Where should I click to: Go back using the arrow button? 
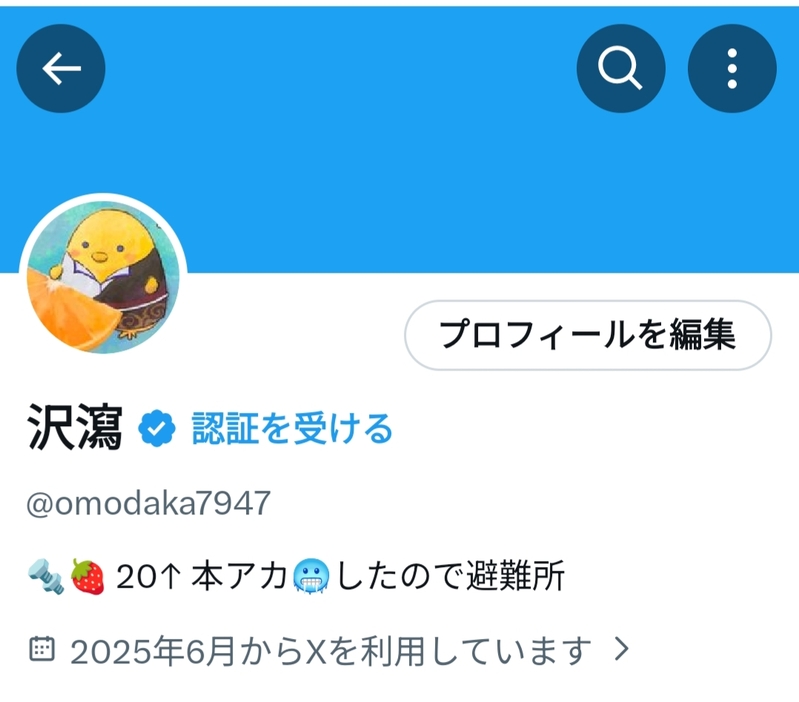[61, 68]
